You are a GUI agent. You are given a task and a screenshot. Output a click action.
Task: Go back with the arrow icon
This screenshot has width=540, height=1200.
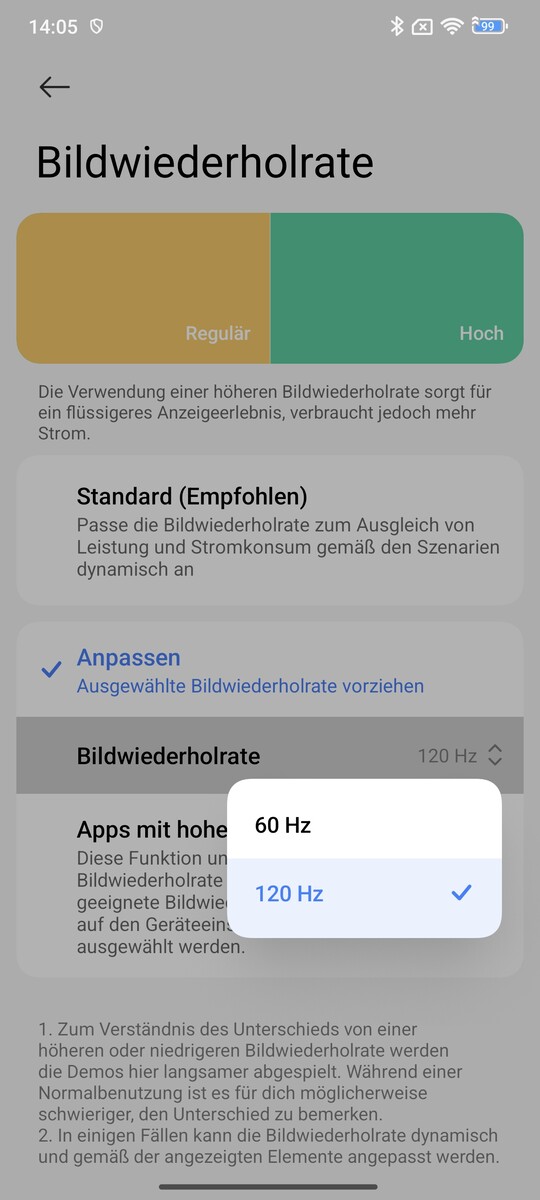click(54, 87)
